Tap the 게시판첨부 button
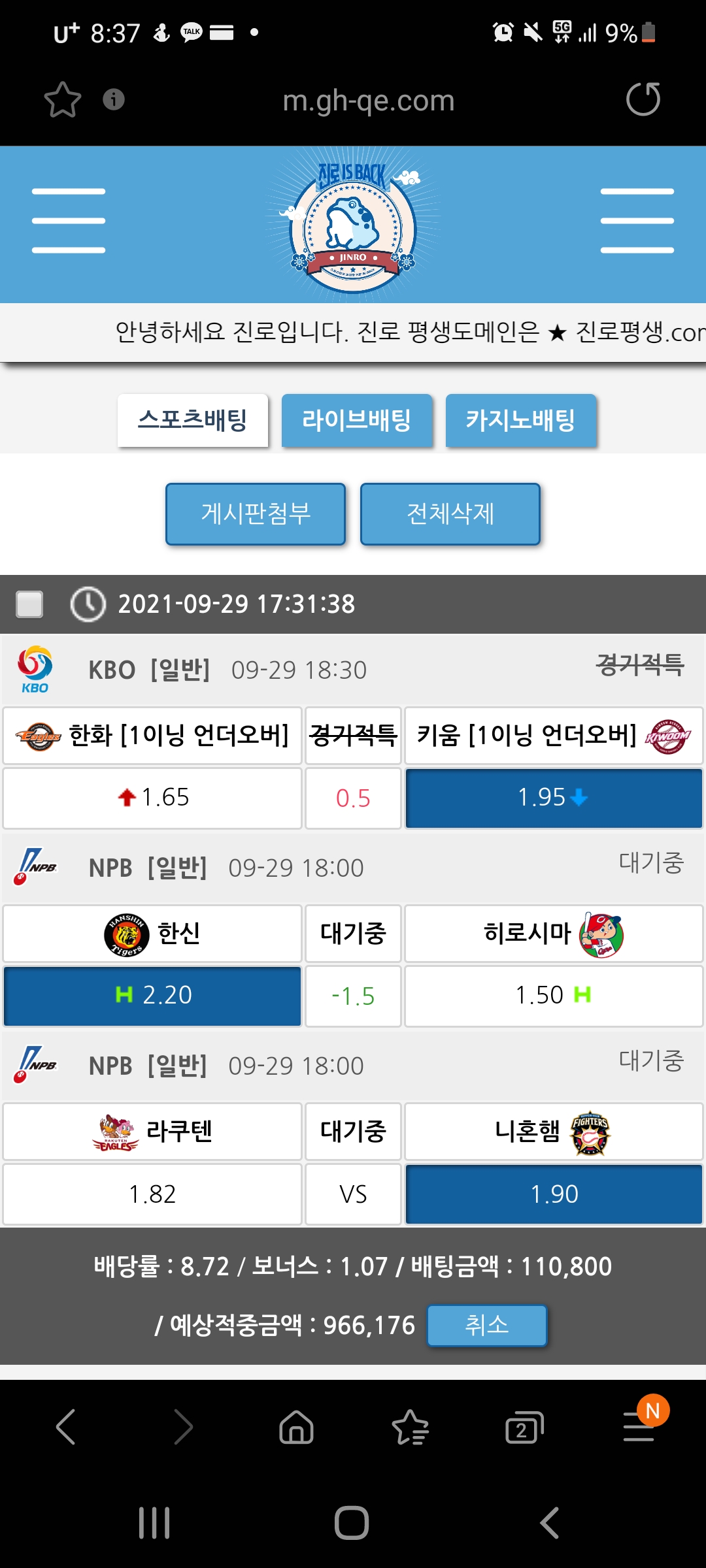 (x=256, y=514)
